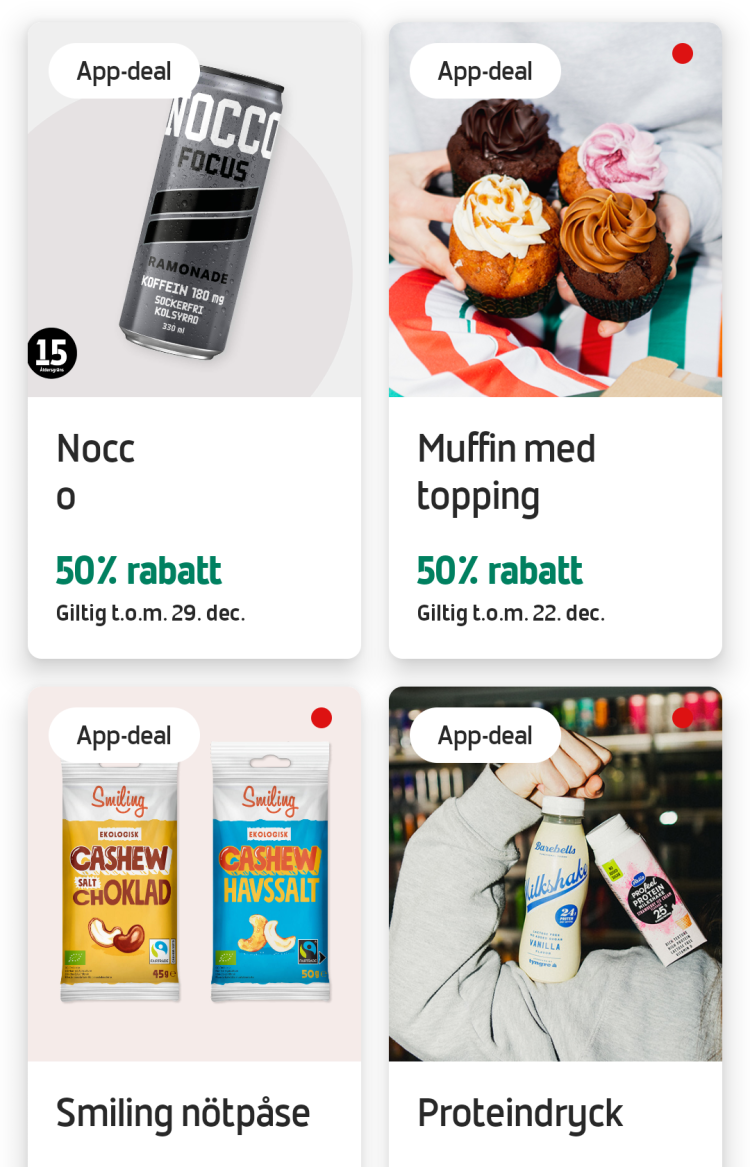Open the Nocco app-deal card
Screen dimensions: 750x1167
[194, 340]
